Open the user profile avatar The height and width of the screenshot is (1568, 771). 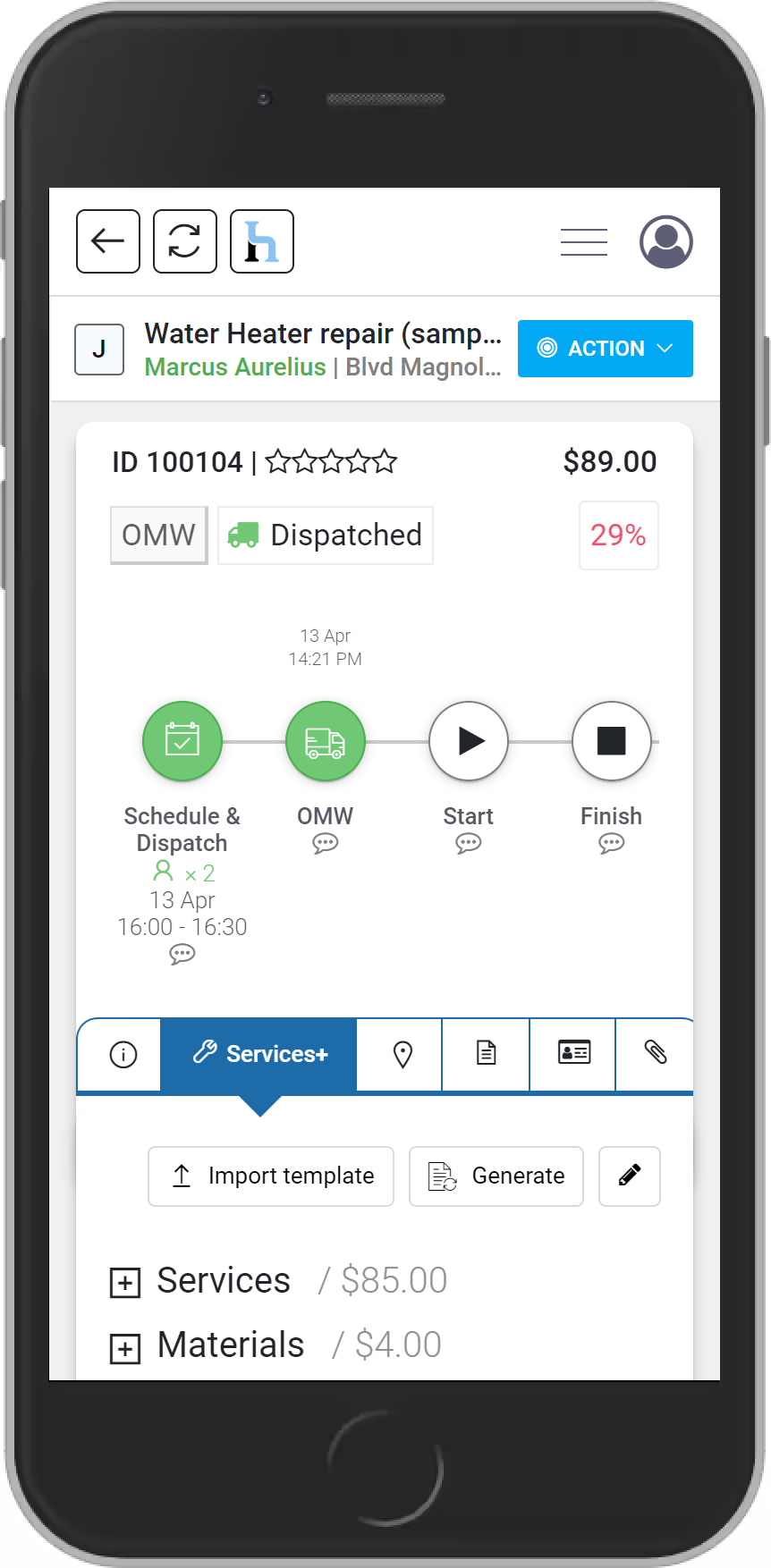pos(665,241)
